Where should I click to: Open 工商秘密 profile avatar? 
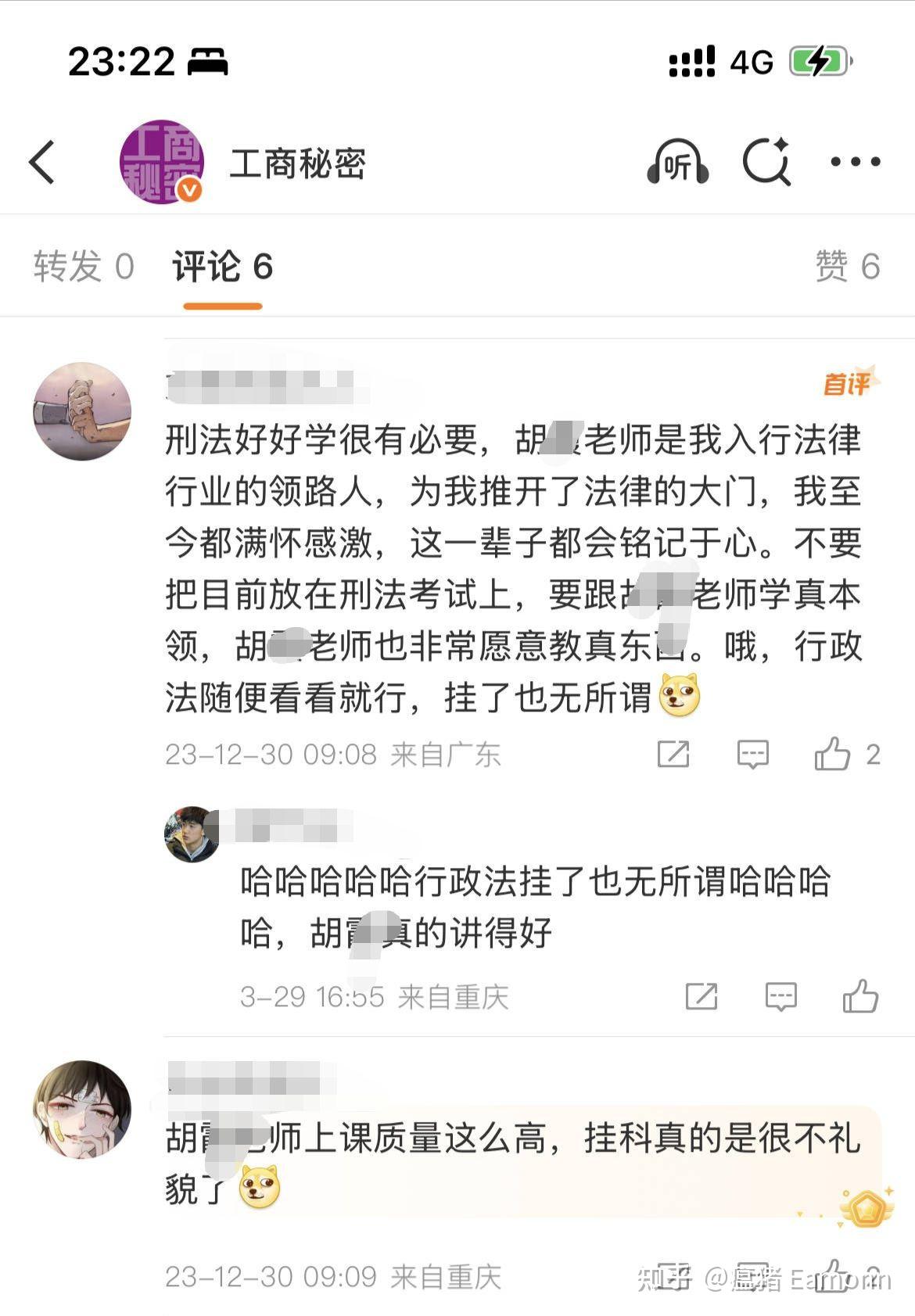(161, 162)
